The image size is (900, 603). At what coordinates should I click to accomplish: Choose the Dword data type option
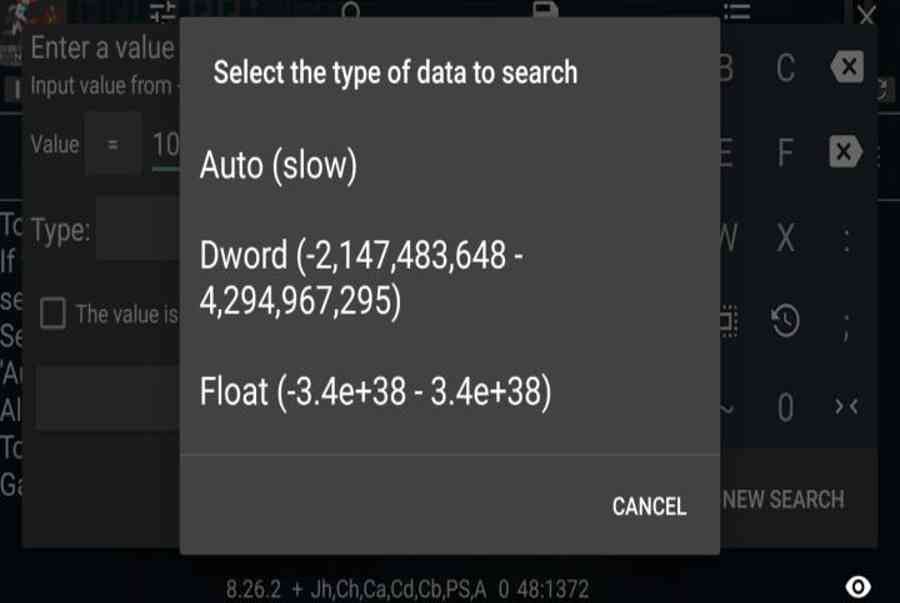pos(360,280)
